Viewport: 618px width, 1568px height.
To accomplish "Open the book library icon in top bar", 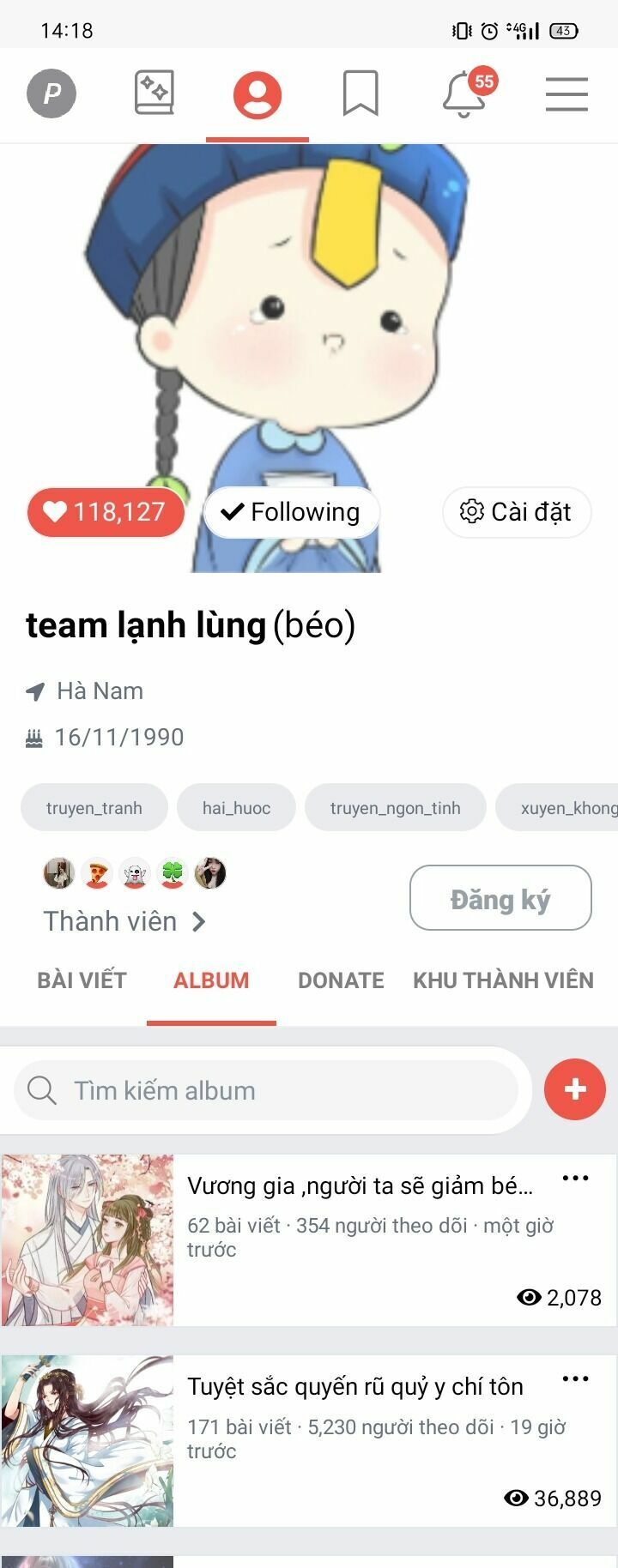I will tap(154, 94).
